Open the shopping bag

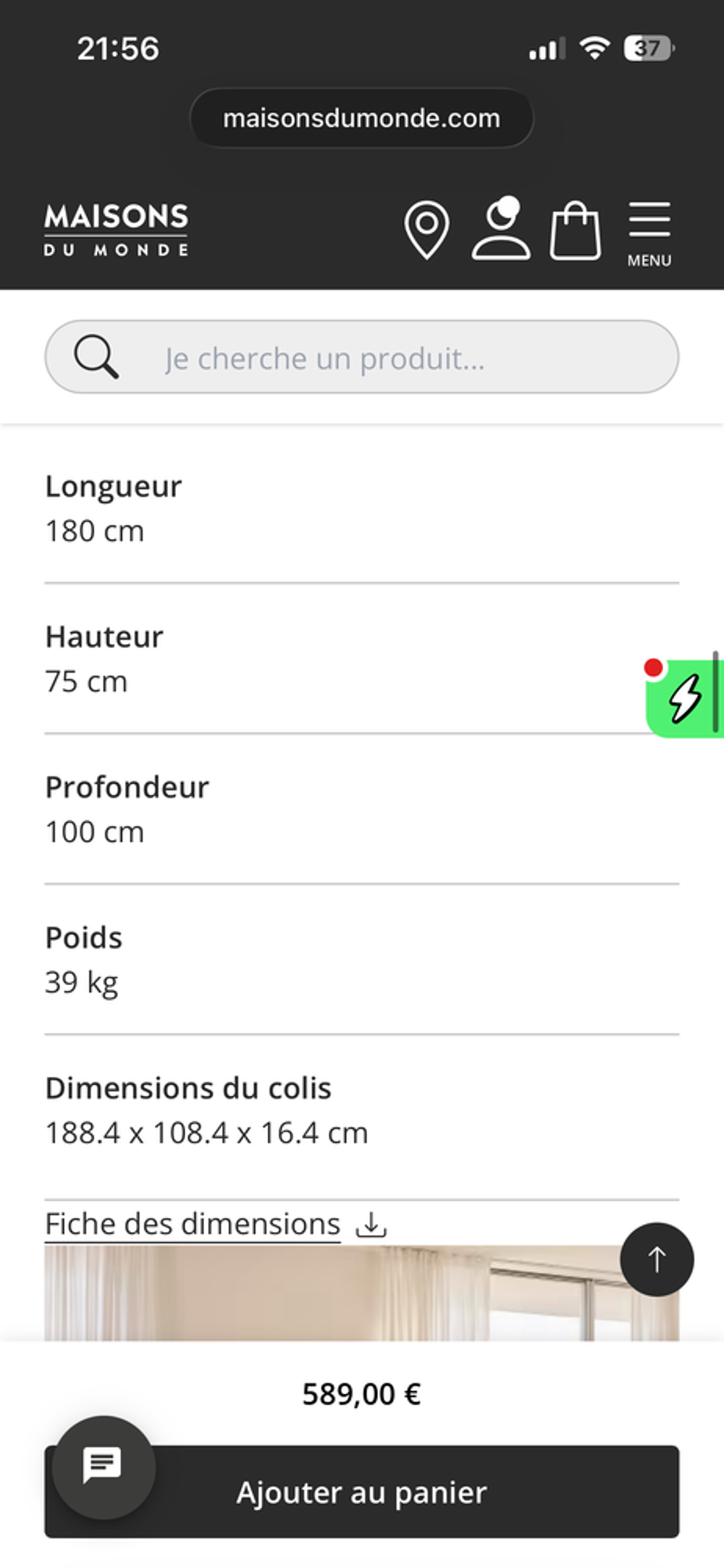(x=576, y=230)
